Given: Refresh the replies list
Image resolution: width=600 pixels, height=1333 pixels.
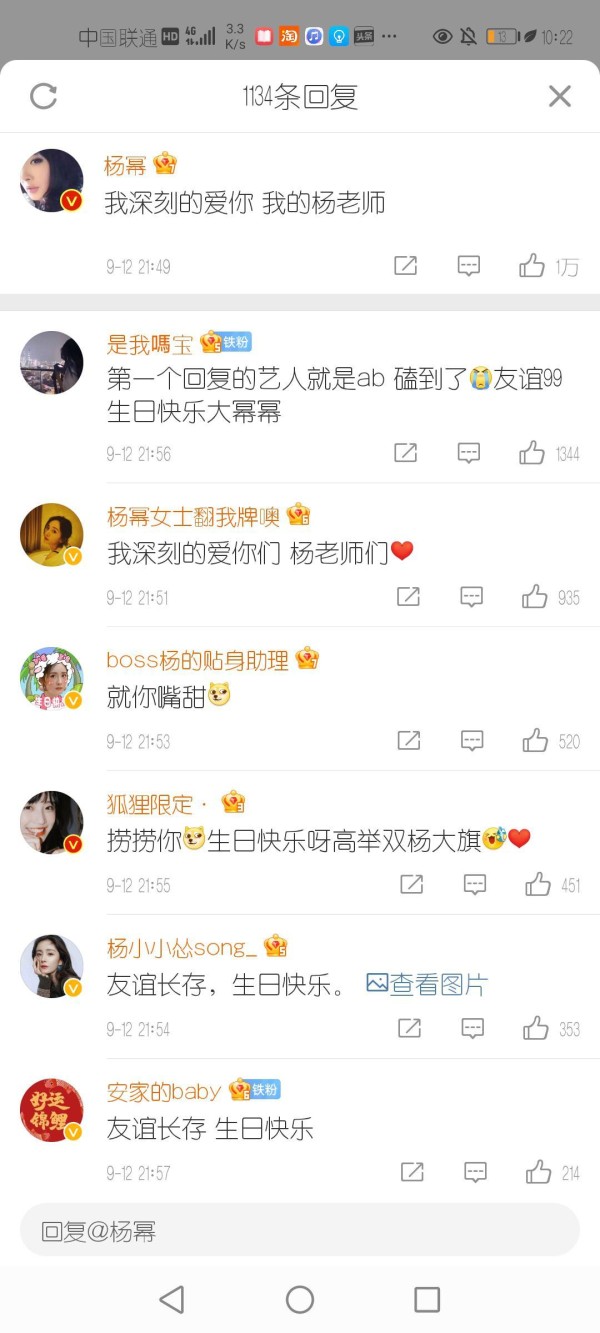Looking at the screenshot, I should [x=44, y=96].
